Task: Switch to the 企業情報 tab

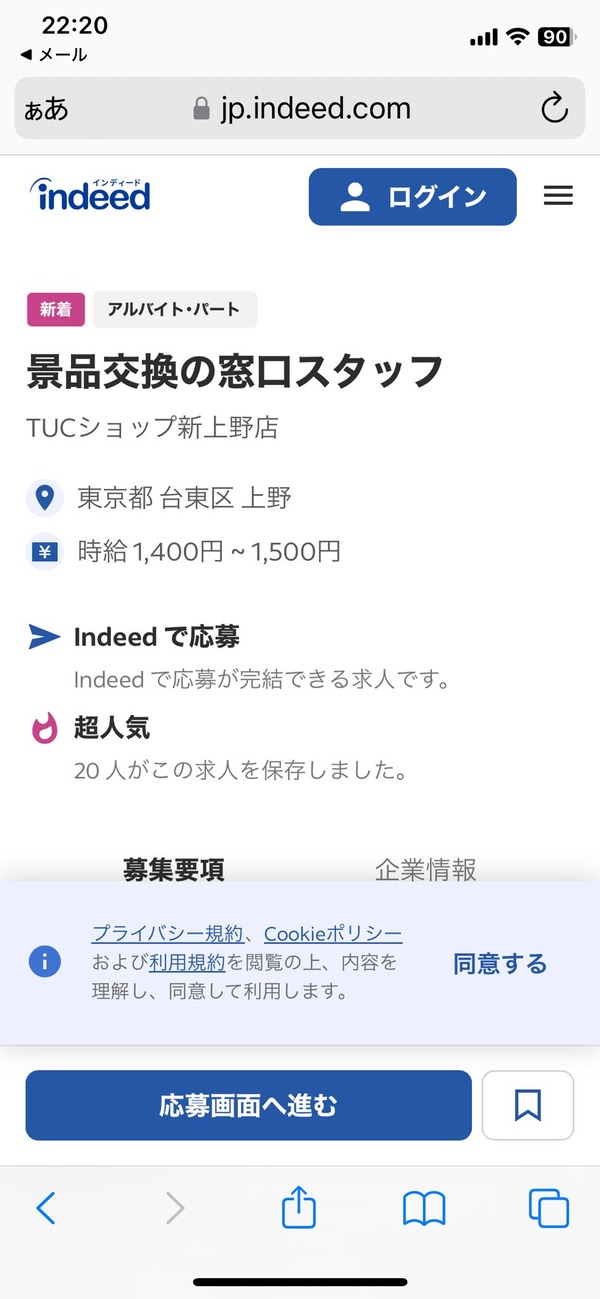Action: coord(425,869)
